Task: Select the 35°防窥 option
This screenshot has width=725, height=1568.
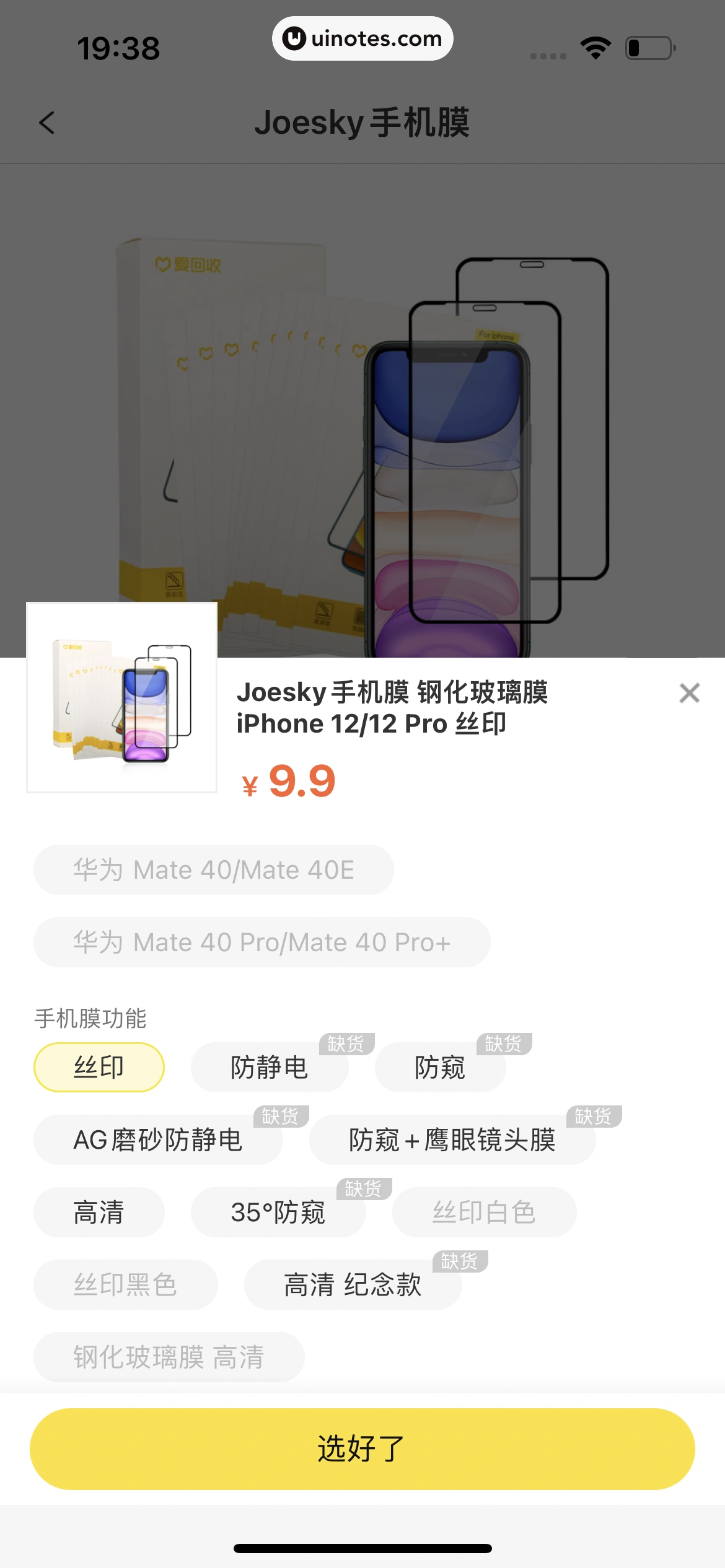Action: click(x=278, y=1213)
